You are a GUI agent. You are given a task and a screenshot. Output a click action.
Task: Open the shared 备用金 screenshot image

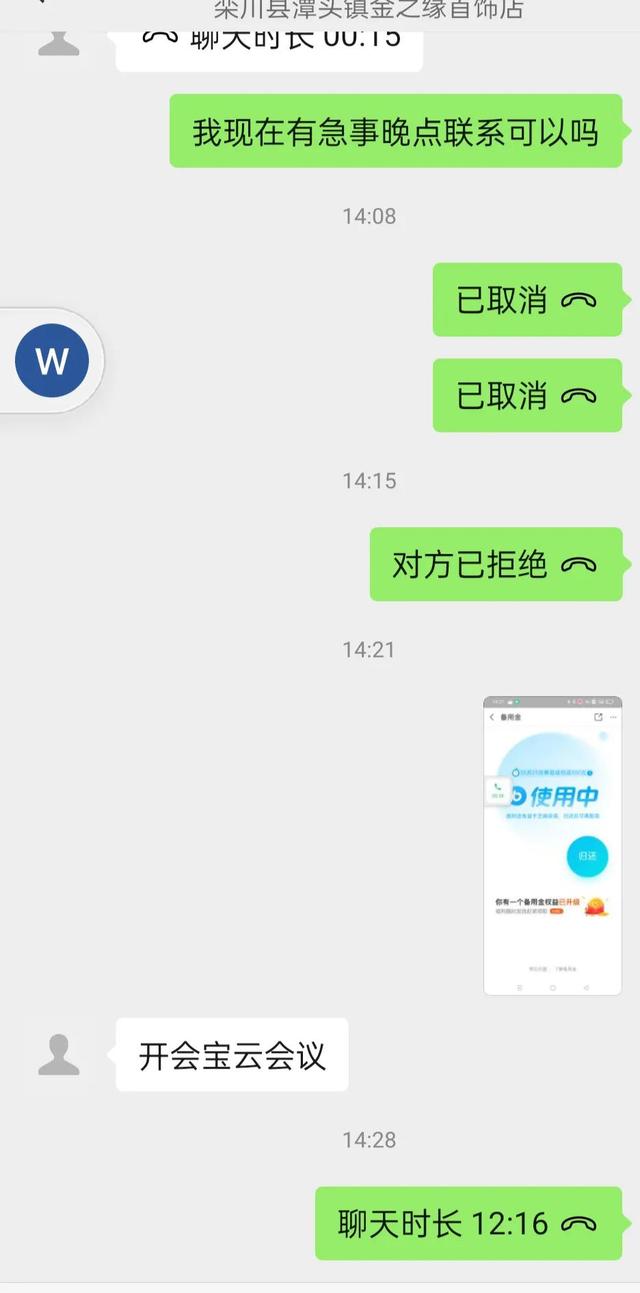click(552, 845)
